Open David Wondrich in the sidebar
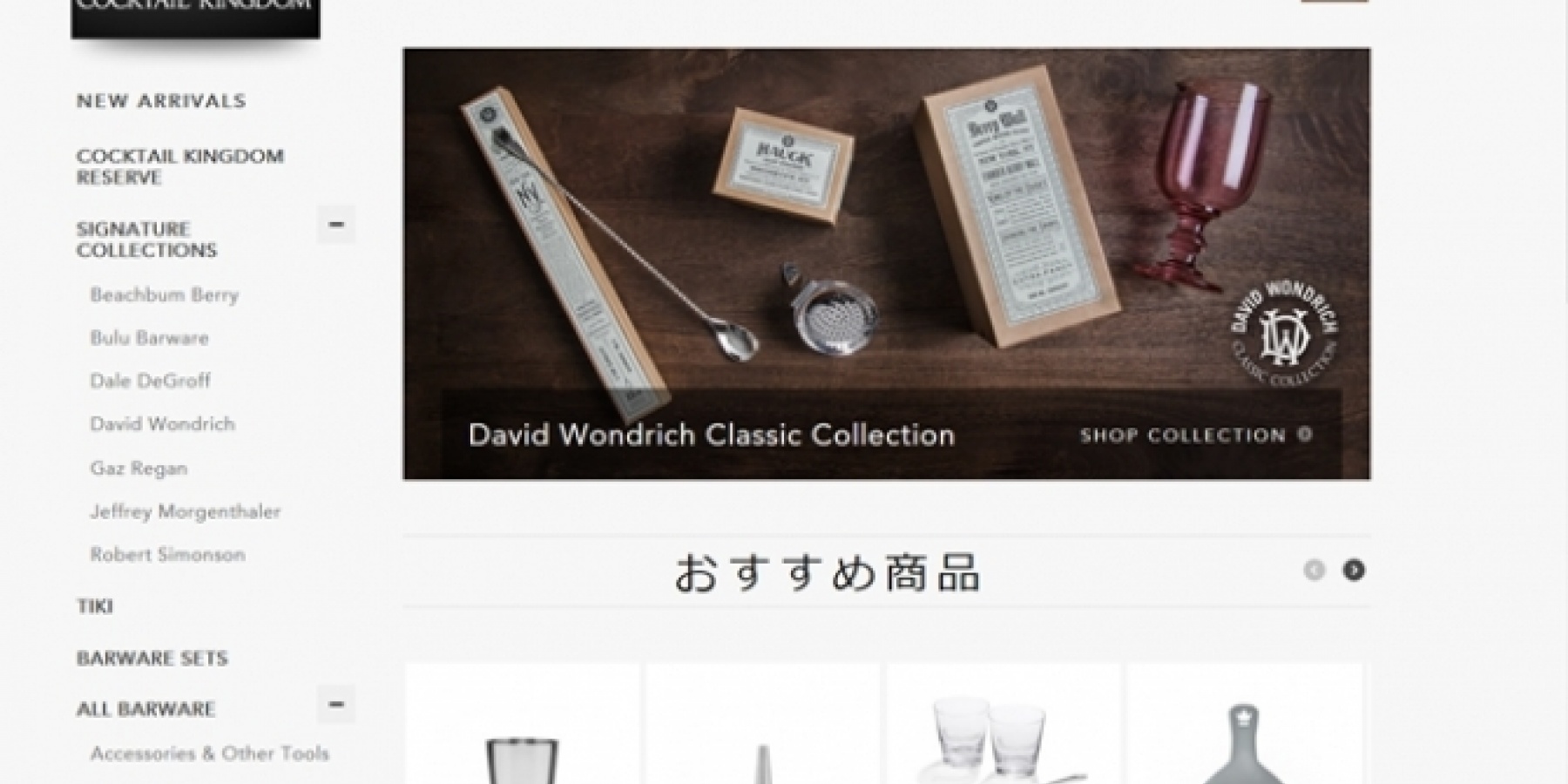Screen dimensions: 1568x784 point(162,424)
